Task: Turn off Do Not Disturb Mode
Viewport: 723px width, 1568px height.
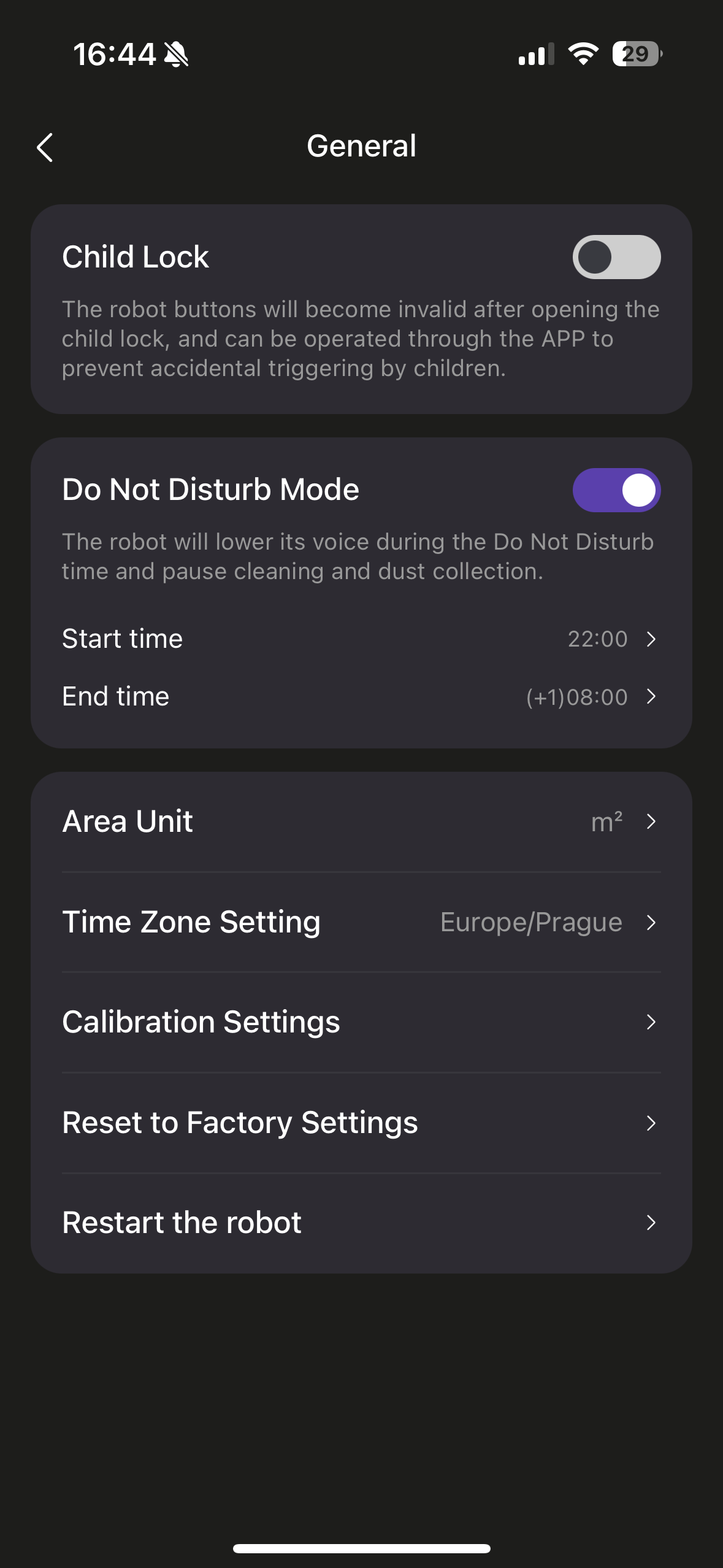Action: pos(616,490)
